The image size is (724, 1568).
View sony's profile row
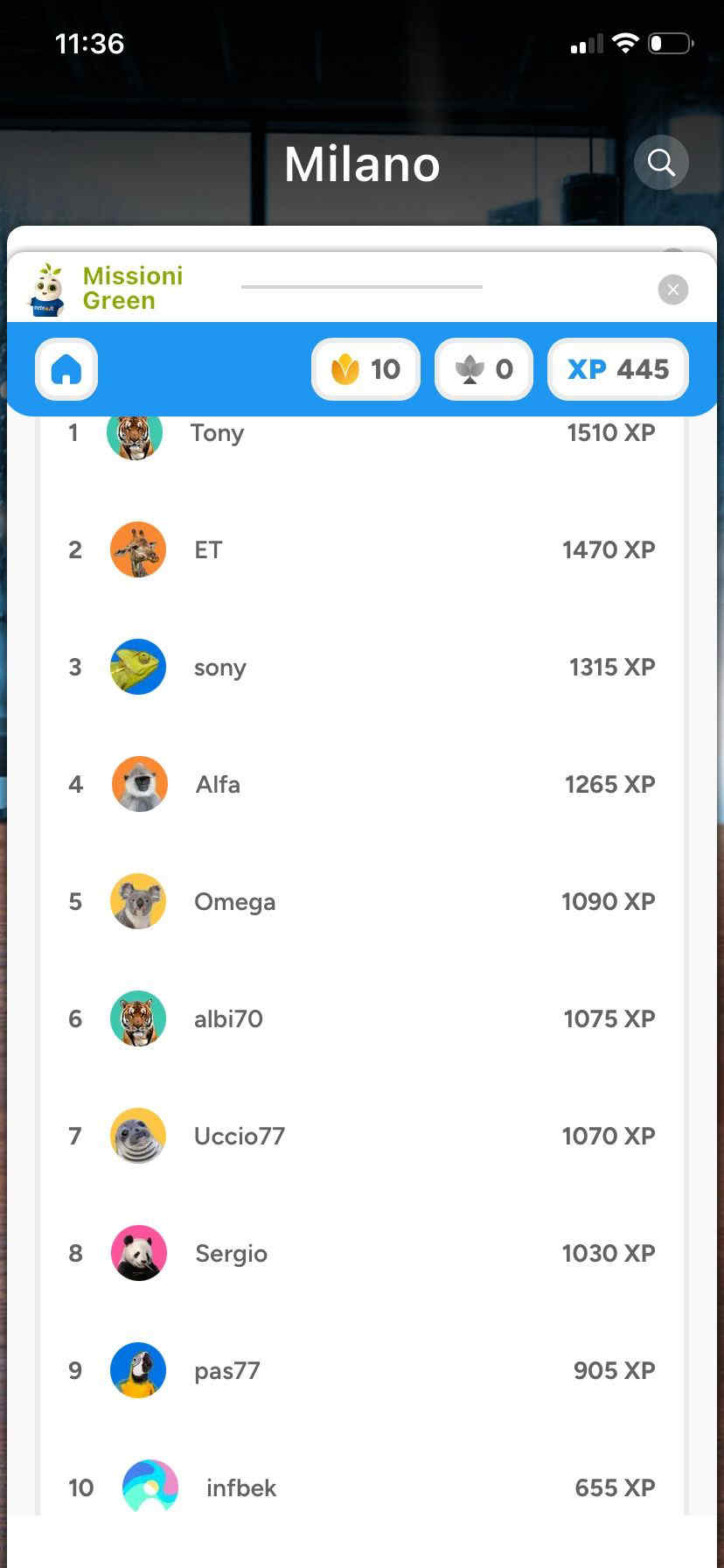click(362, 667)
